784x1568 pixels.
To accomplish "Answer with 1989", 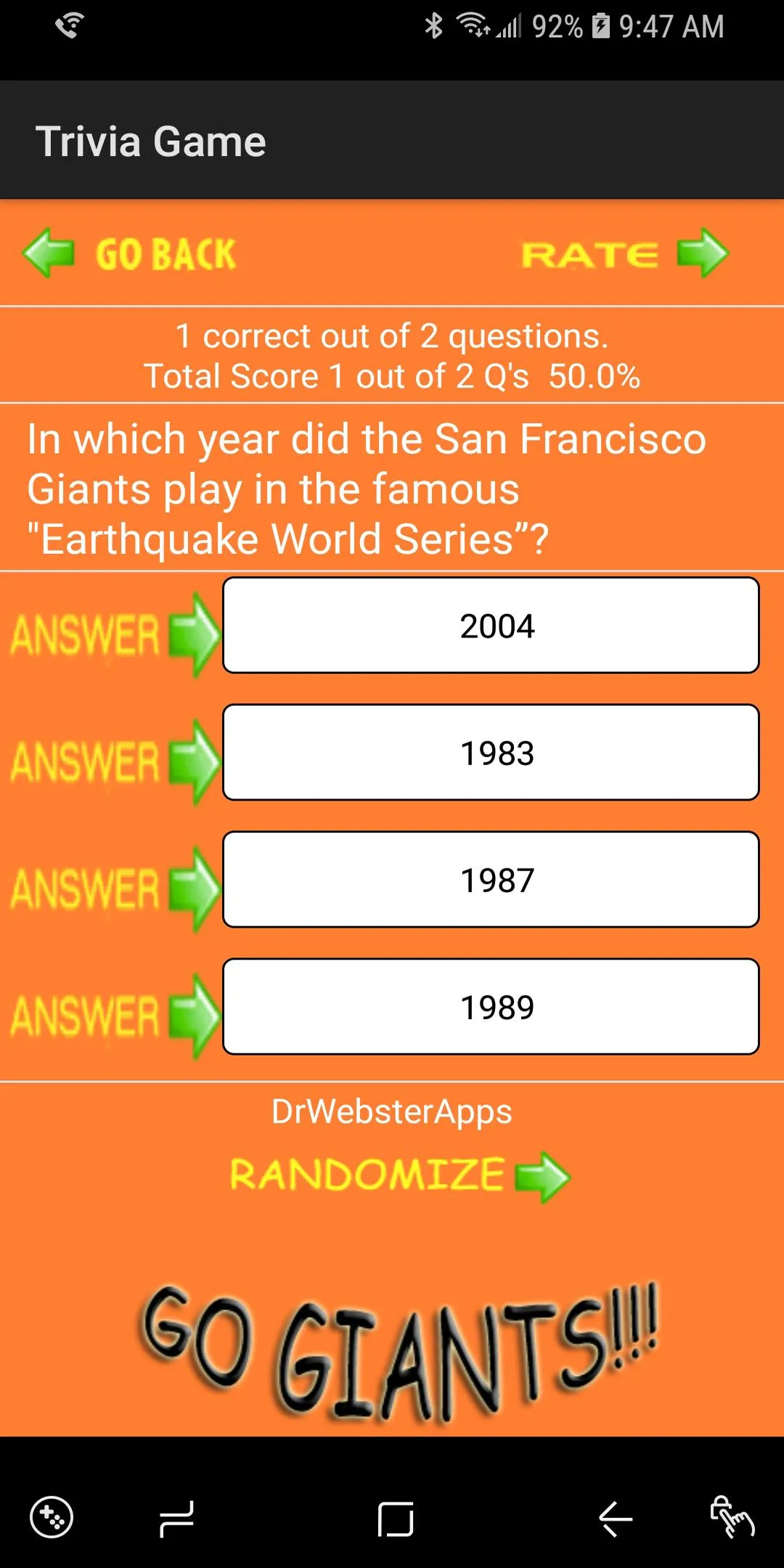I will (491, 1006).
